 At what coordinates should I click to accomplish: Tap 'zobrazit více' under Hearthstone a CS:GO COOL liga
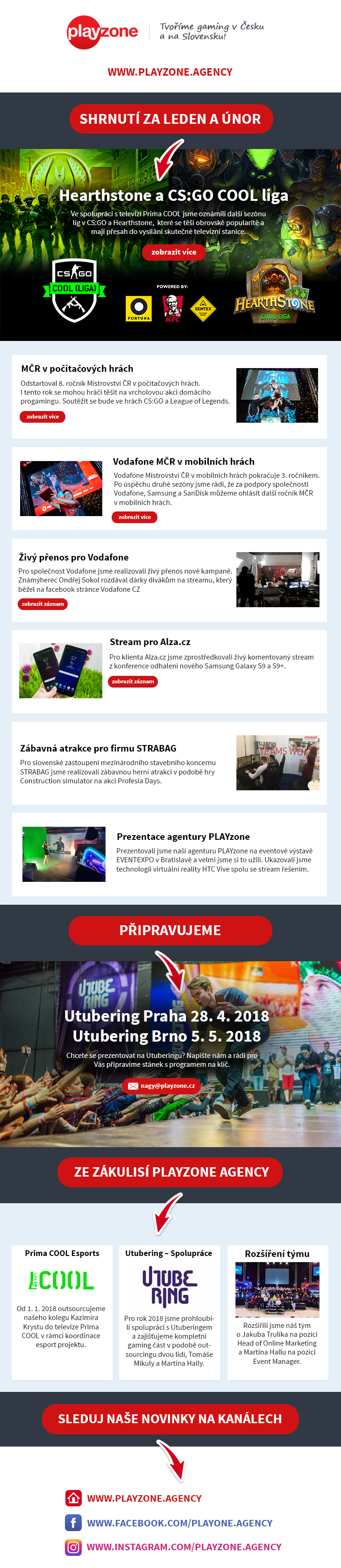(x=174, y=252)
